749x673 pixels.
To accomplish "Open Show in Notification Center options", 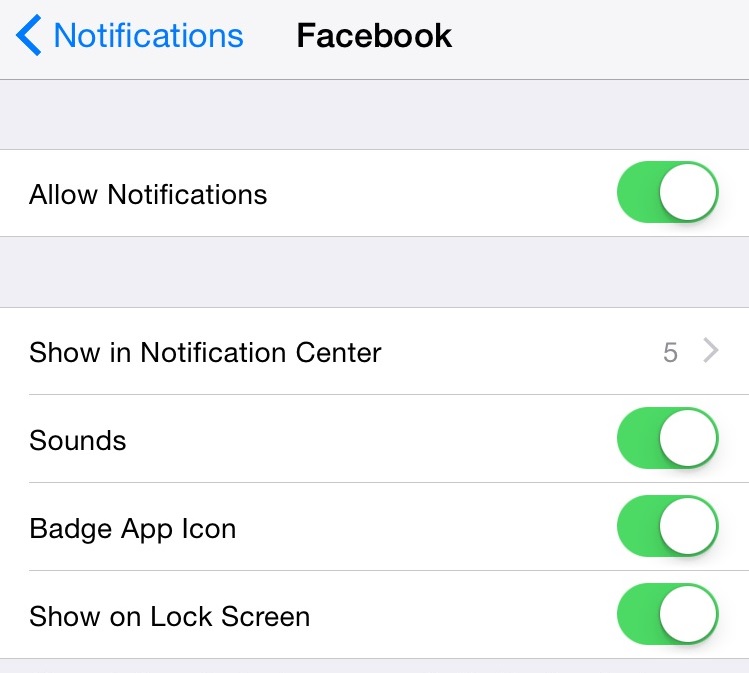I will click(x=374, y=352).
